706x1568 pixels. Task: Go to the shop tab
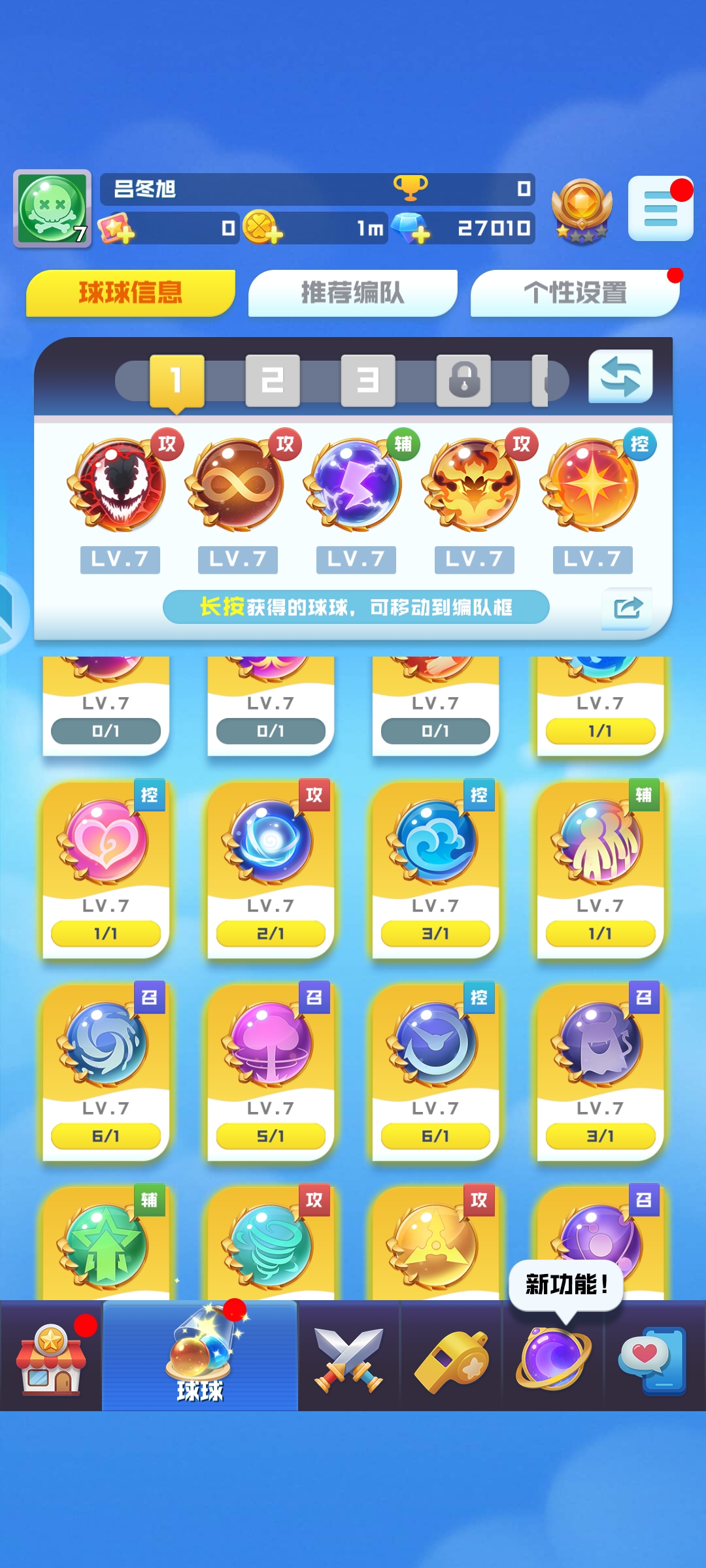point(51,1359)
